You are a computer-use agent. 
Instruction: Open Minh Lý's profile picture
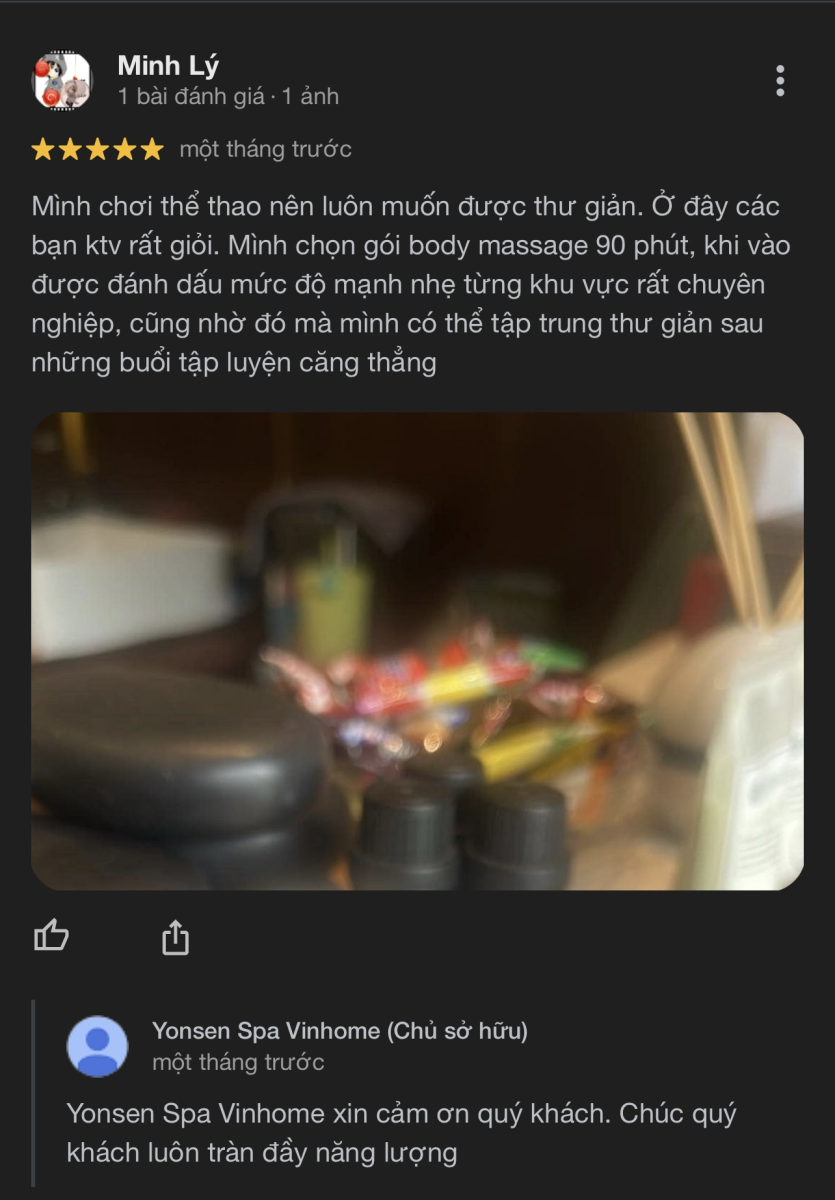[63, 81]
